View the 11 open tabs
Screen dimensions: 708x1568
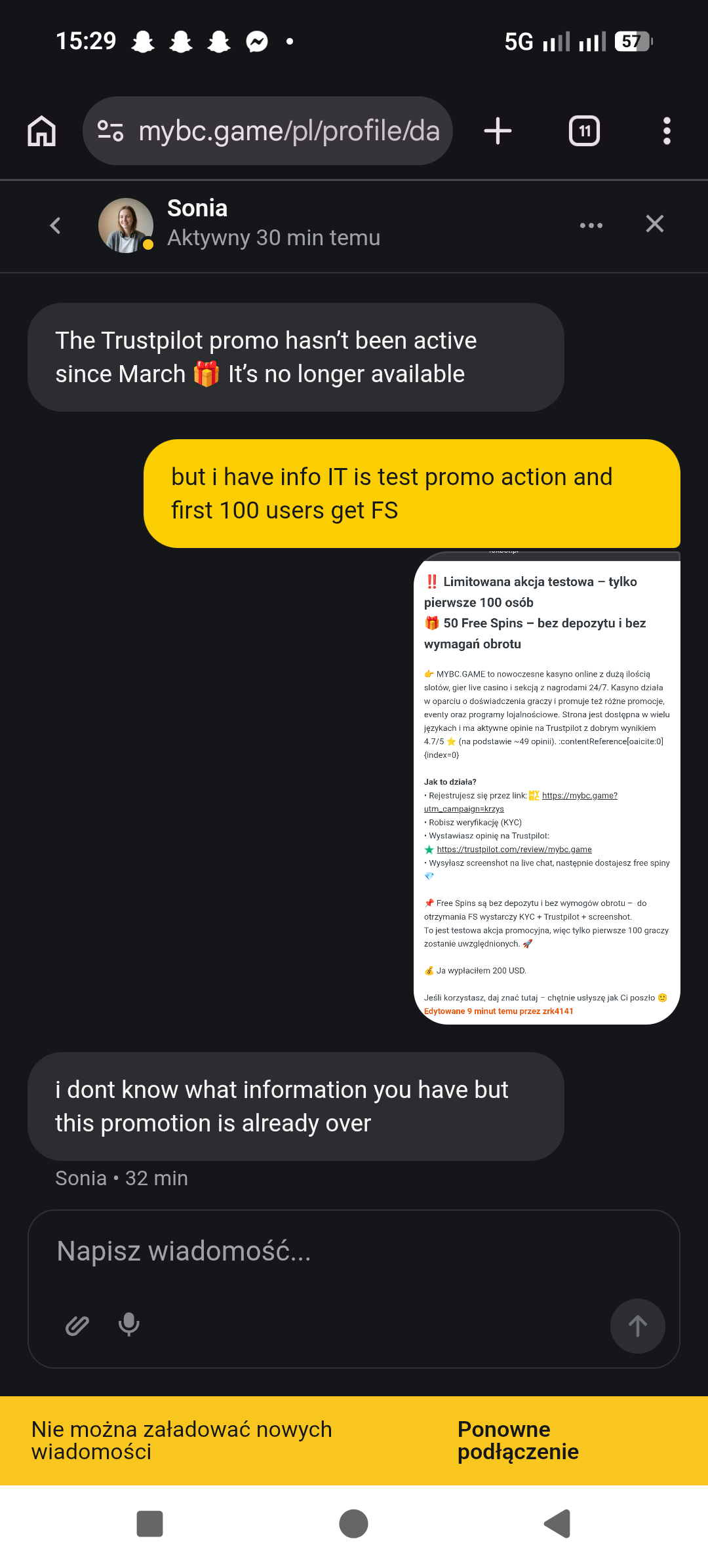[584, 131]
